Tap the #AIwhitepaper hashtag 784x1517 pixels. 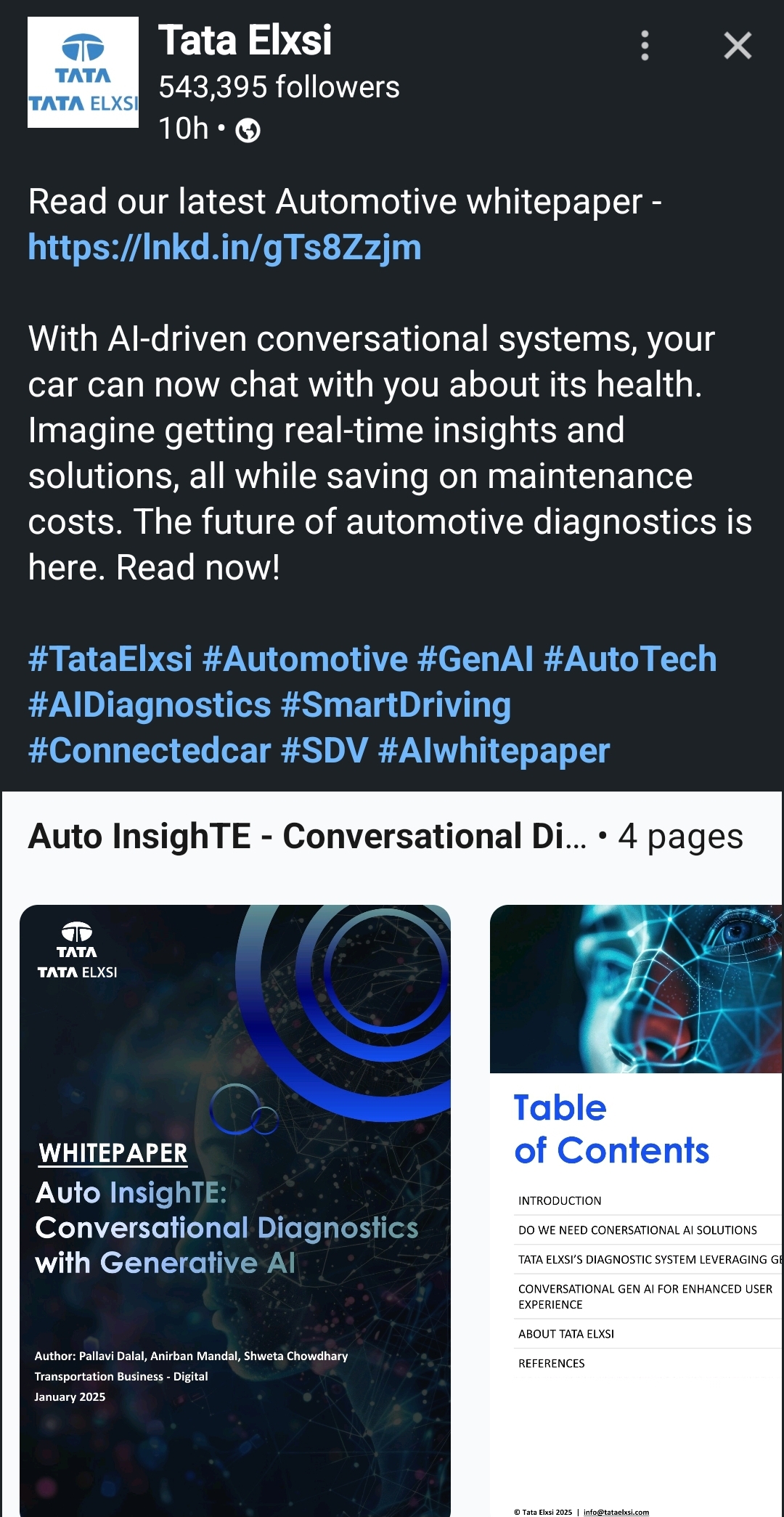point(494,751)
